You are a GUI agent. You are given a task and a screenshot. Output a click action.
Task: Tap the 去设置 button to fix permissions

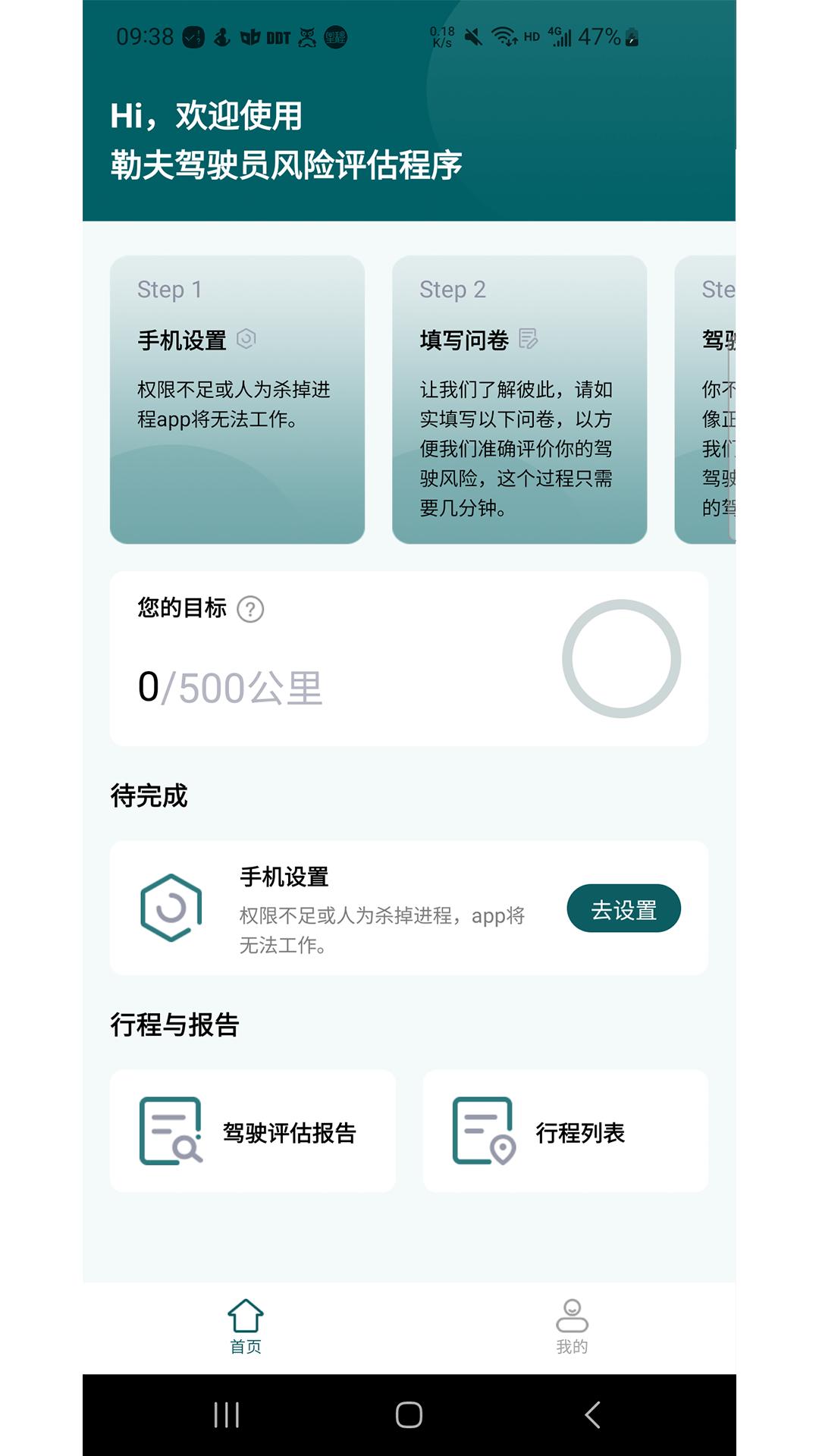tap(624, 908)
